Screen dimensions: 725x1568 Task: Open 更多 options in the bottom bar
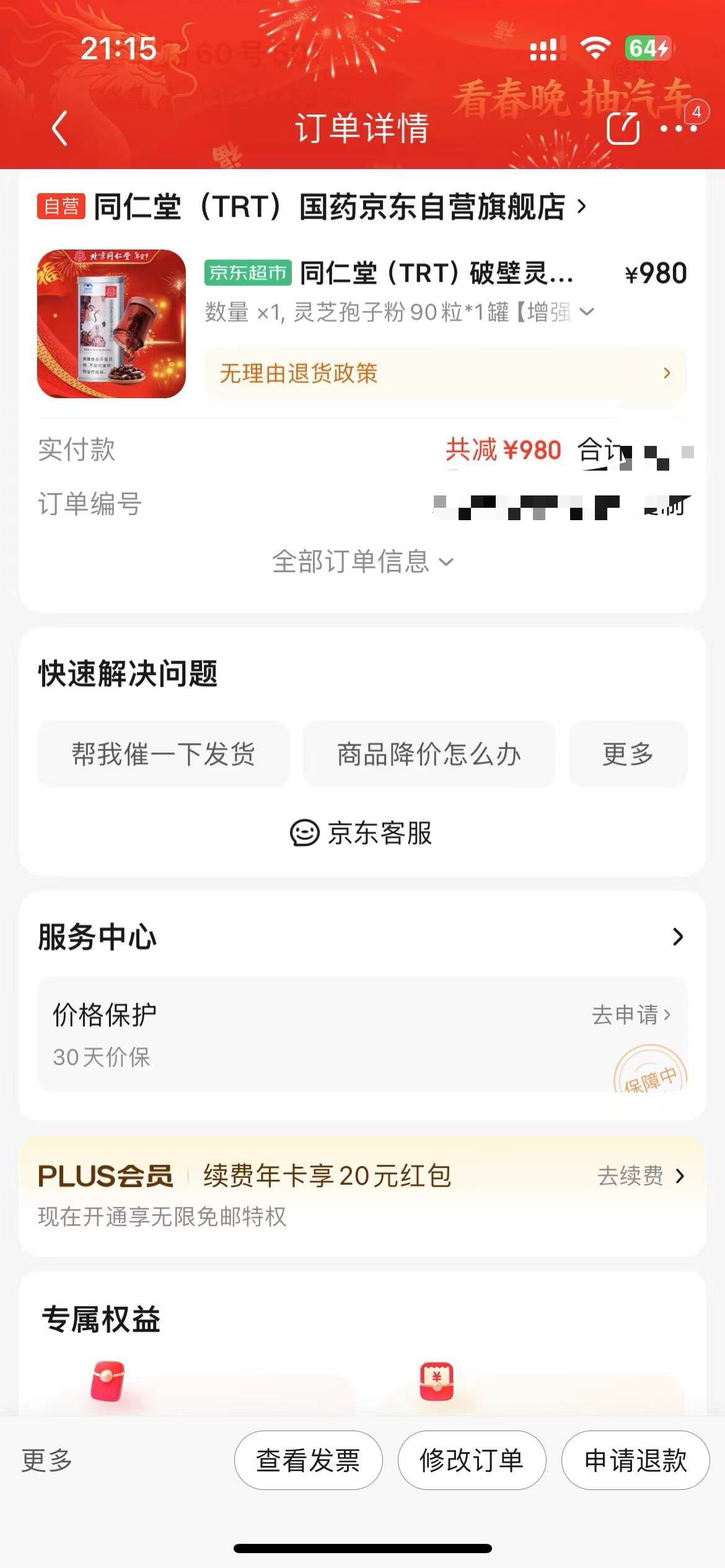pyautogui.click(x=47, y=1460)
